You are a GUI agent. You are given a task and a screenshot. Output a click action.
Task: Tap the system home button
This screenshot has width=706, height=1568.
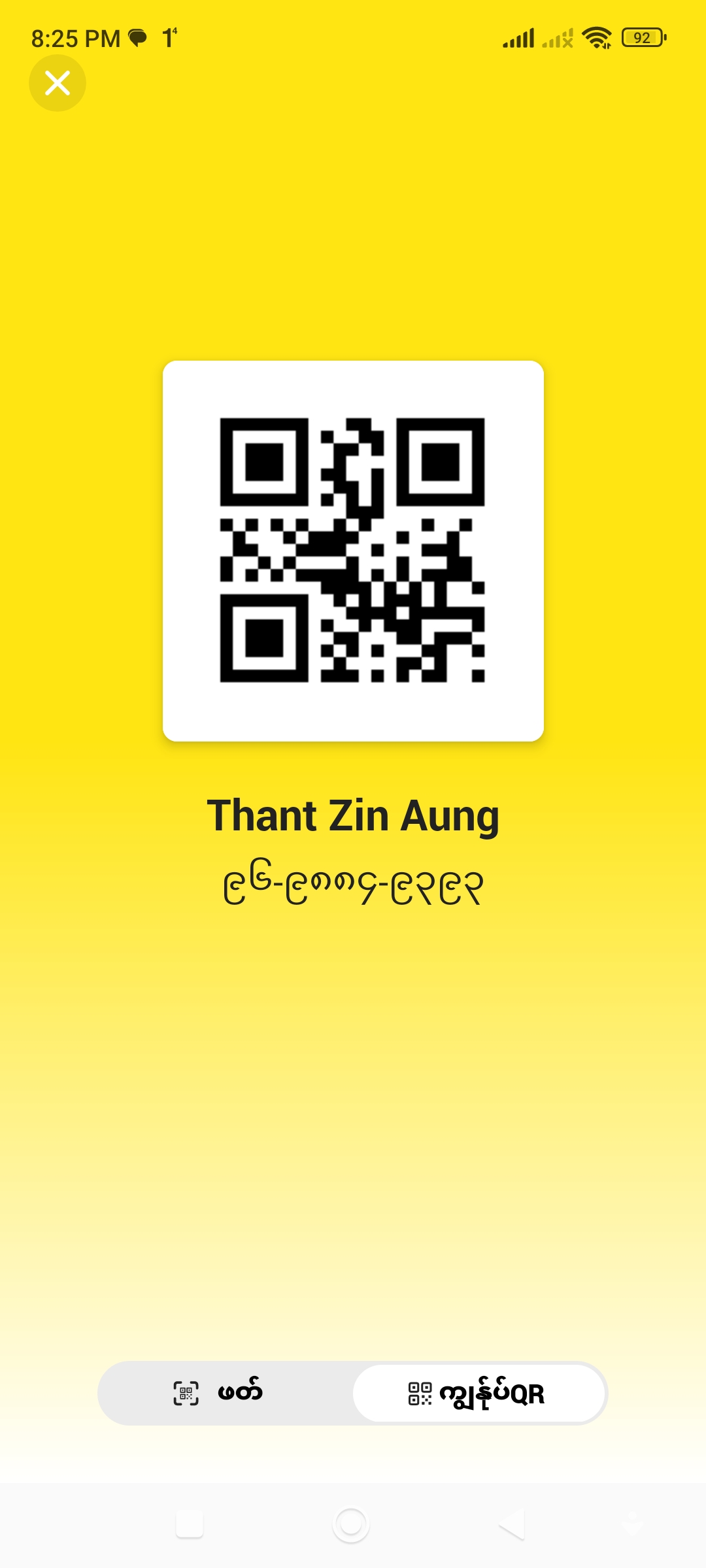(x=351, y=1524)
